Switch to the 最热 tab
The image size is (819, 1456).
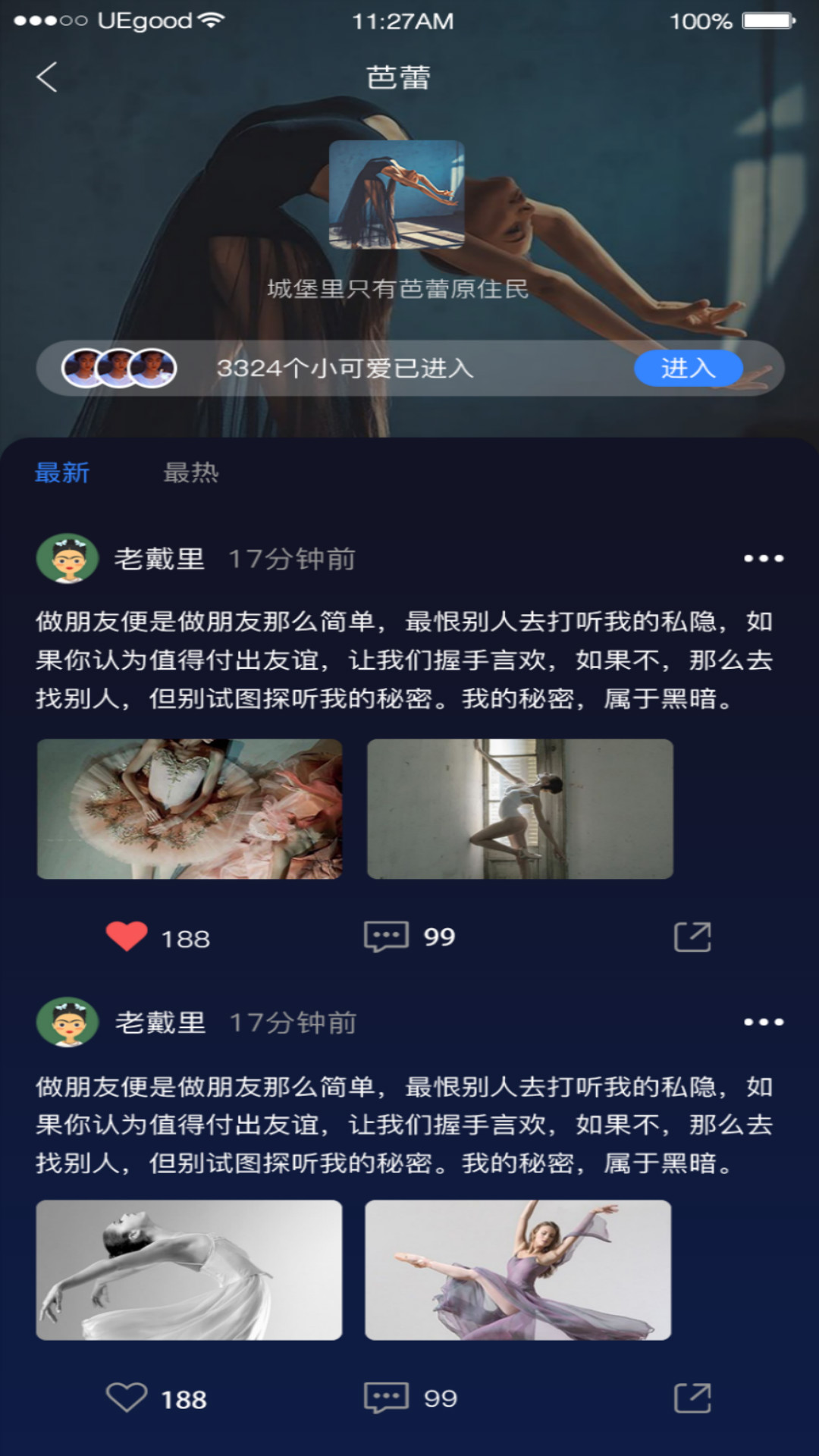pos(191,472)
